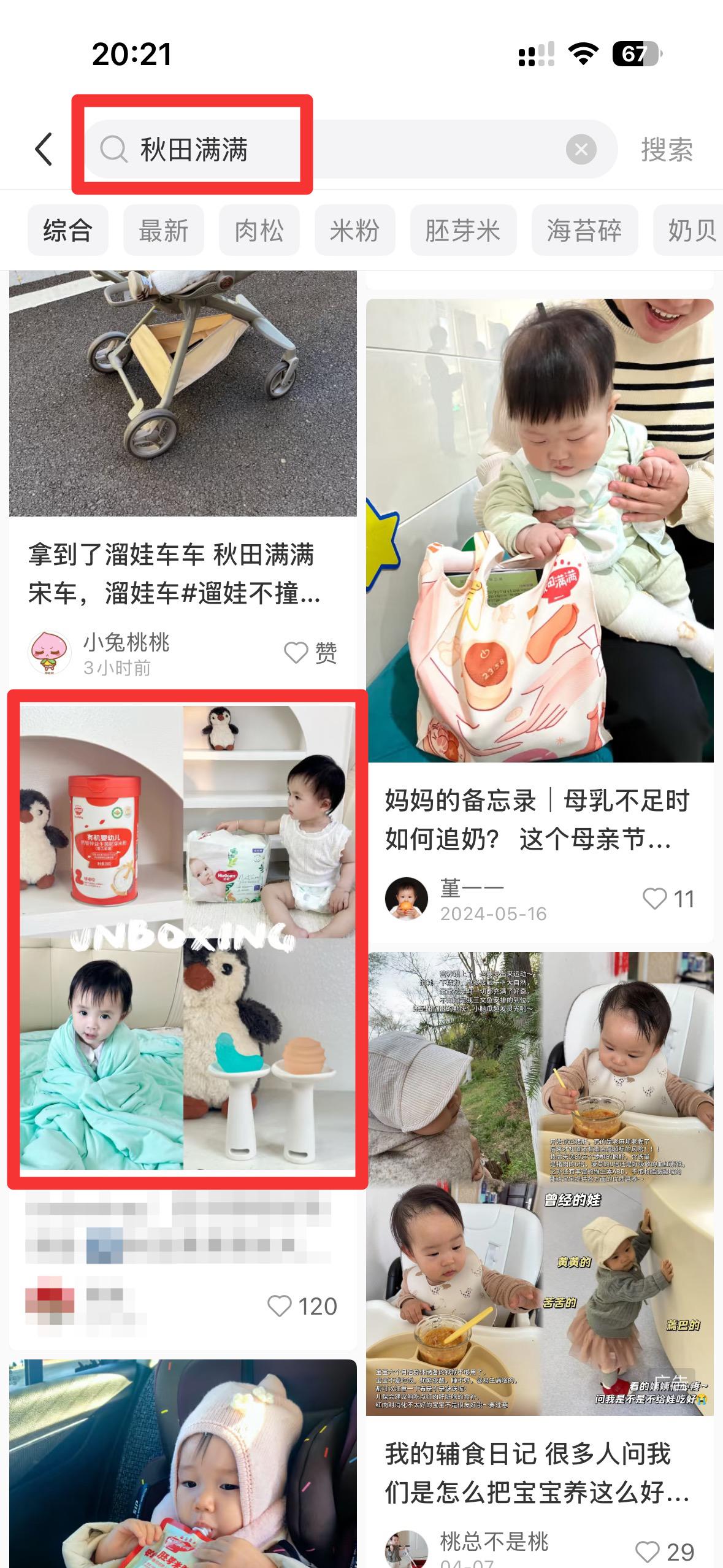723x1568 pixels.
Task: Go back using the back arrow
Action: [44, 149]
